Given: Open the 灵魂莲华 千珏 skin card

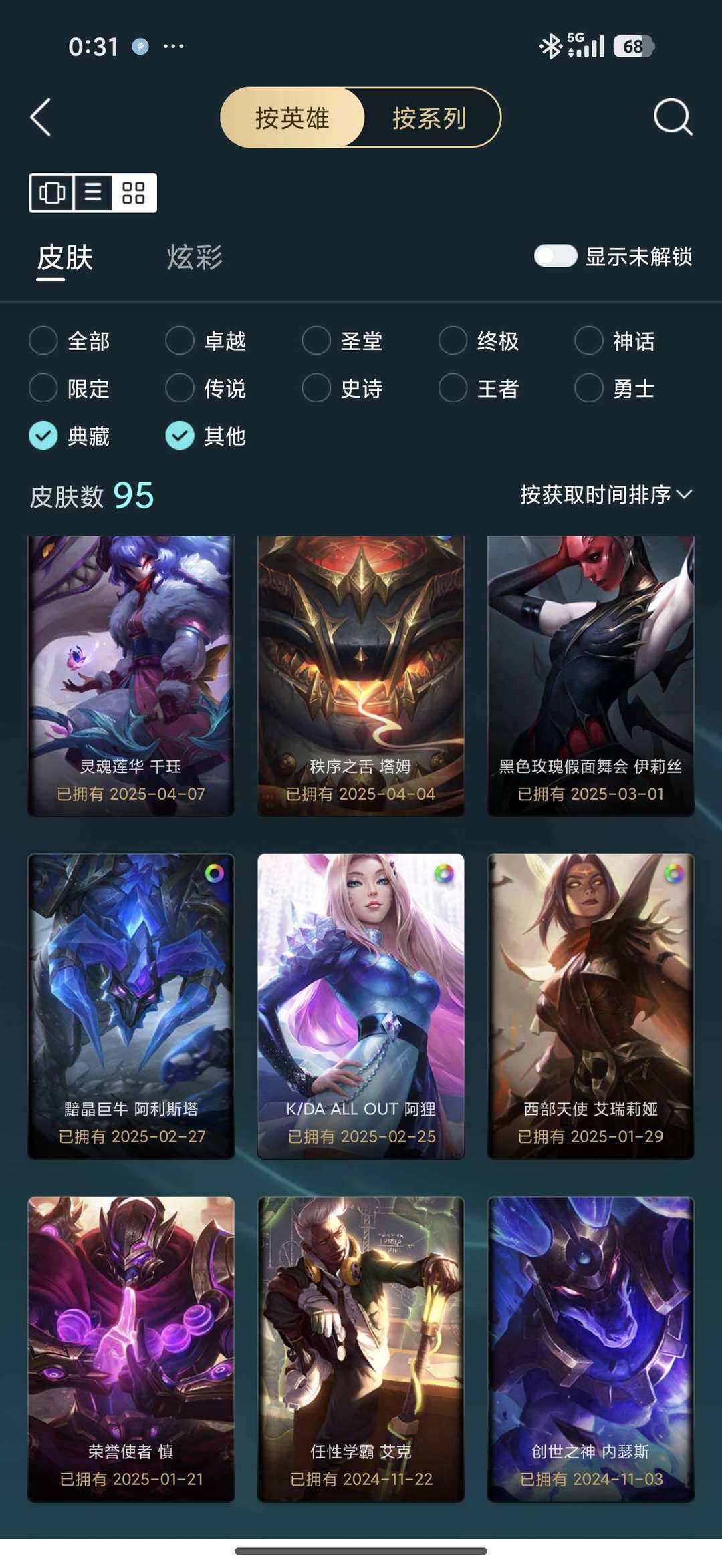Looking at the screenshot, I should coord(131,668).
